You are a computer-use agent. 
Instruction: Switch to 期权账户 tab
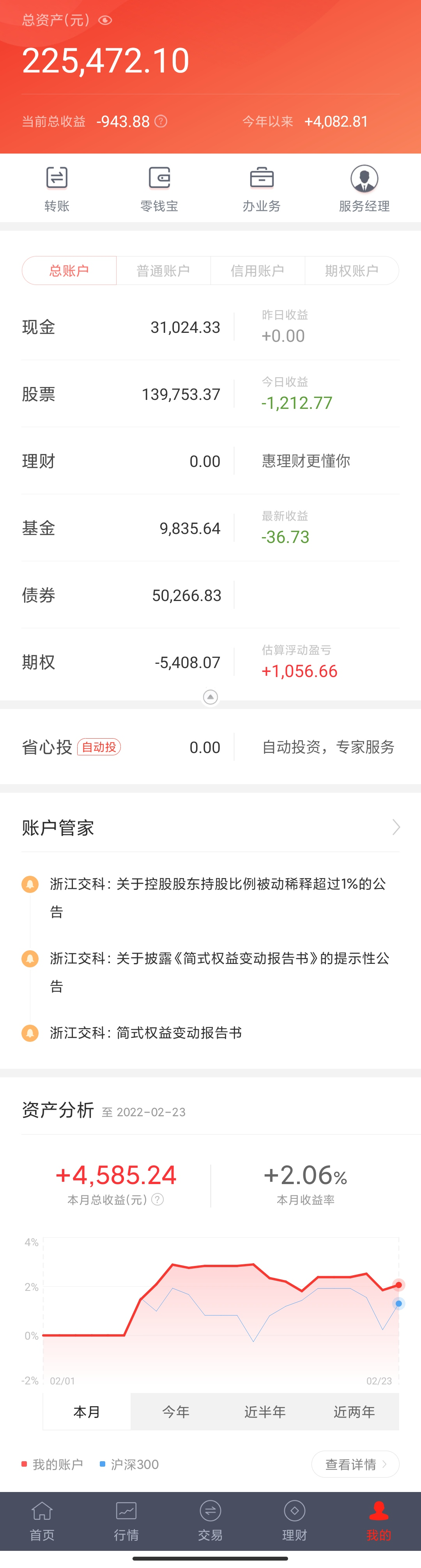tap(352, 271)
